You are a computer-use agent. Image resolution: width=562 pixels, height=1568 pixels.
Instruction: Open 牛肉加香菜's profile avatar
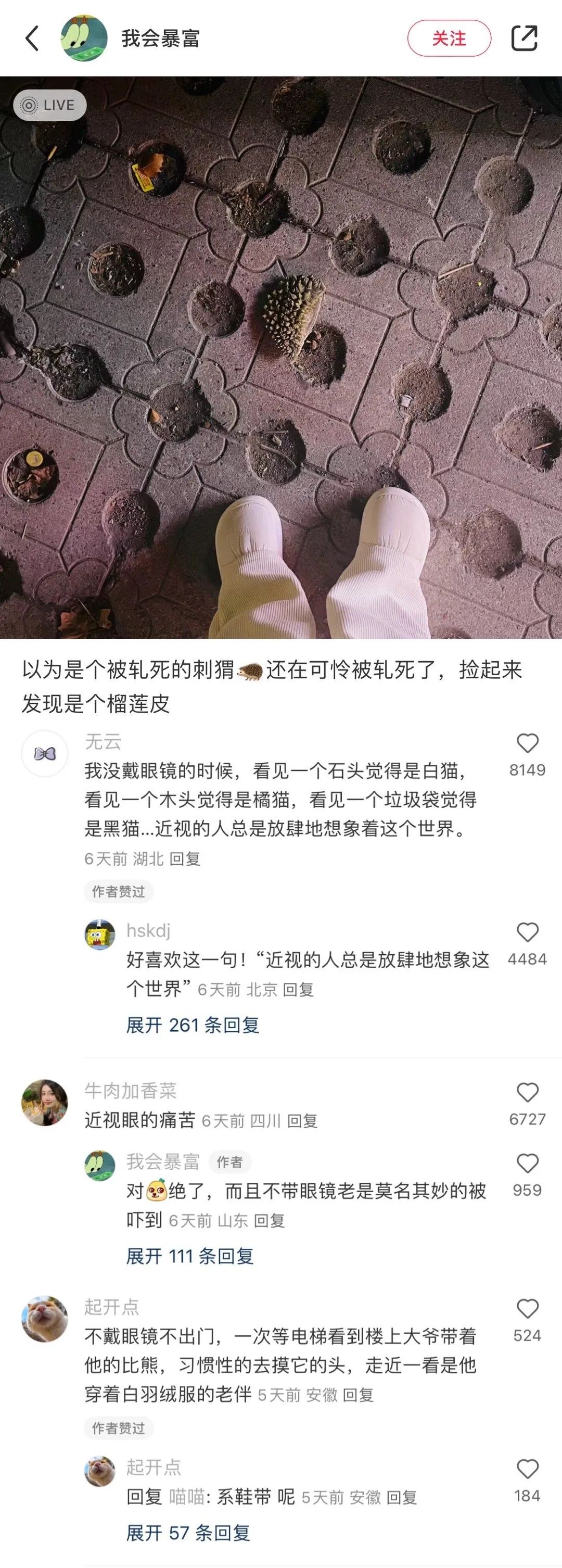[44, 1103]
